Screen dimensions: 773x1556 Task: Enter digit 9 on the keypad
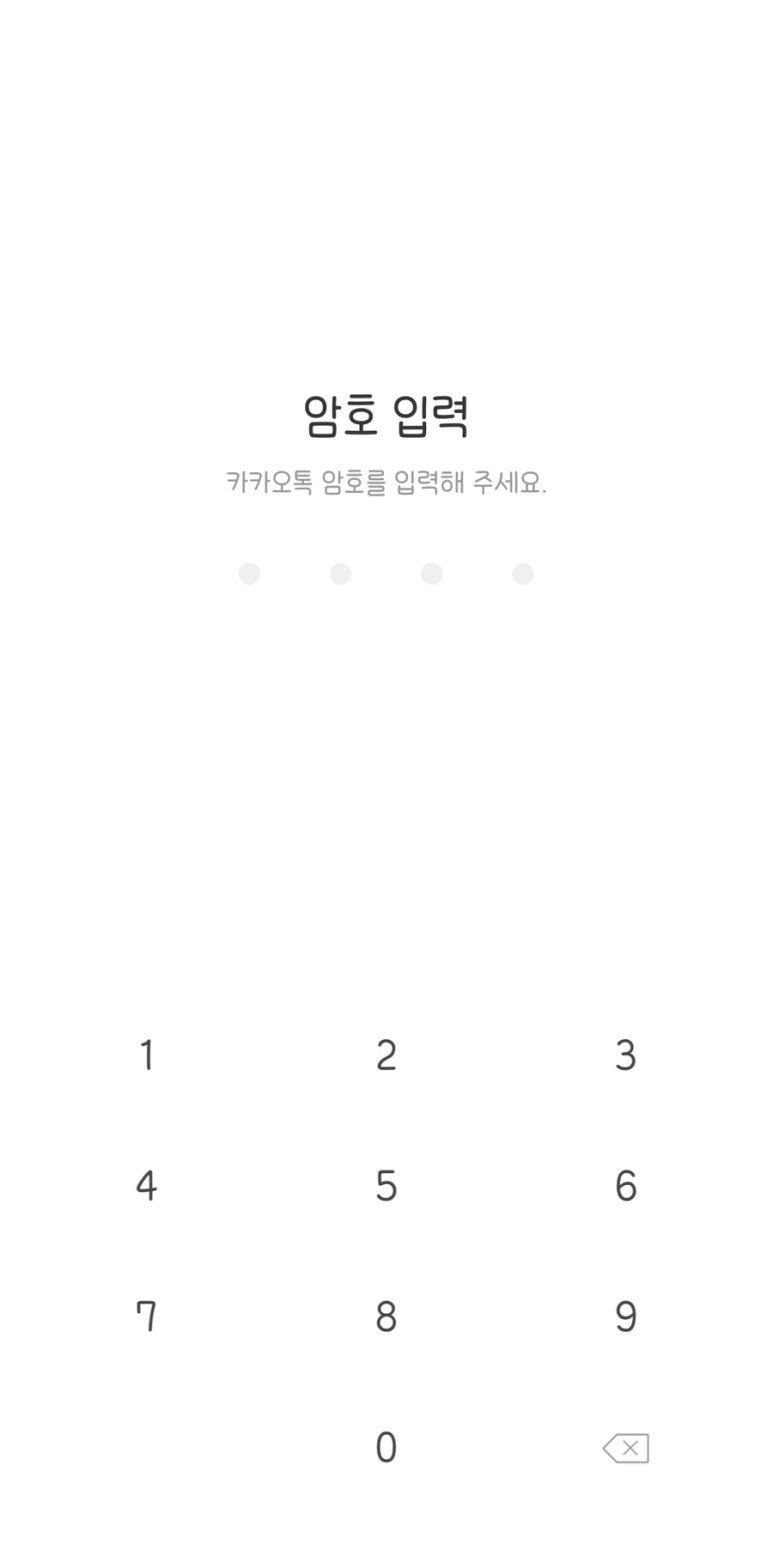click(625, 1317)
